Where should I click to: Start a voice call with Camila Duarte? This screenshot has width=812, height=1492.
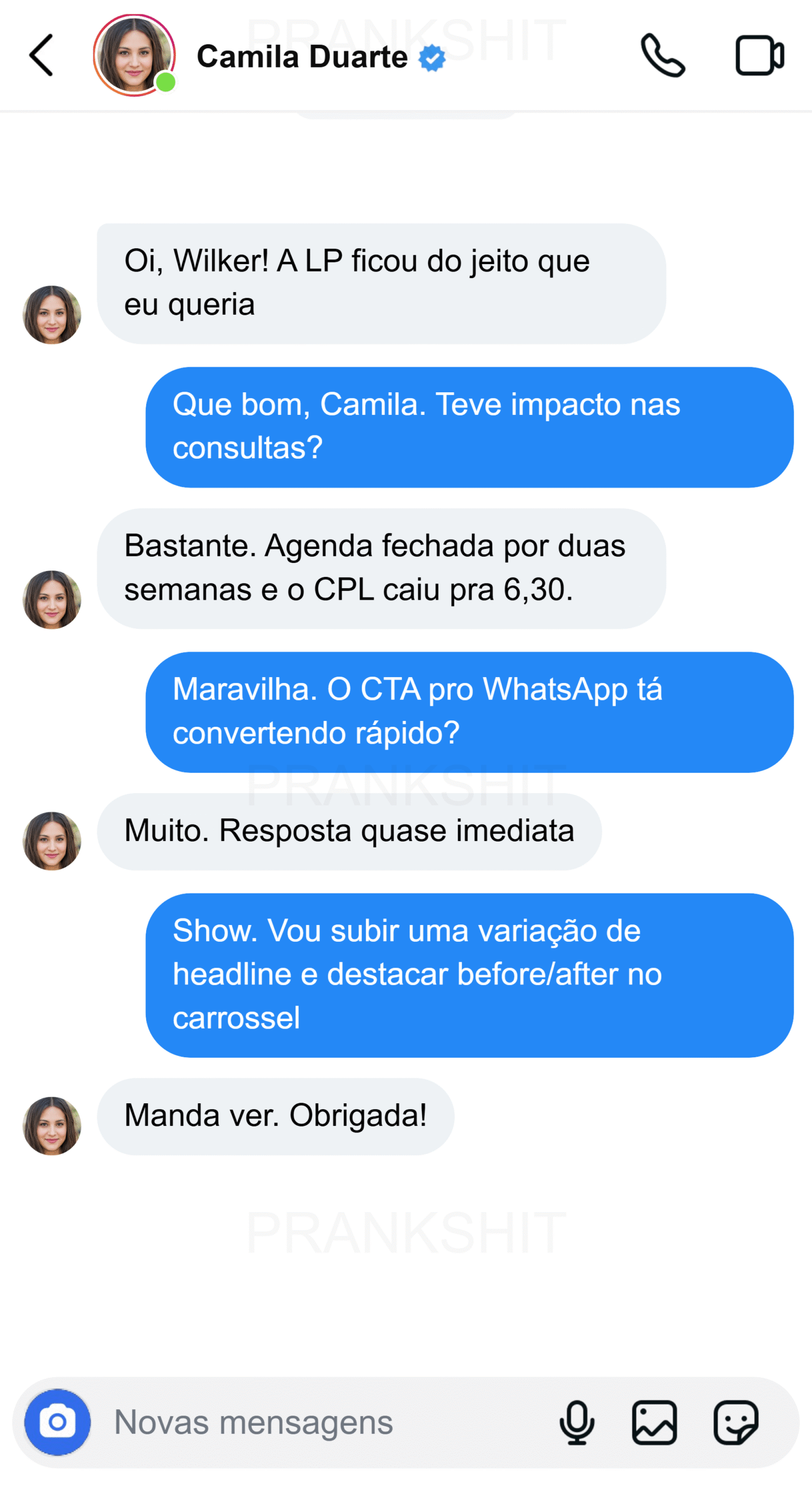tap(662, 55)
